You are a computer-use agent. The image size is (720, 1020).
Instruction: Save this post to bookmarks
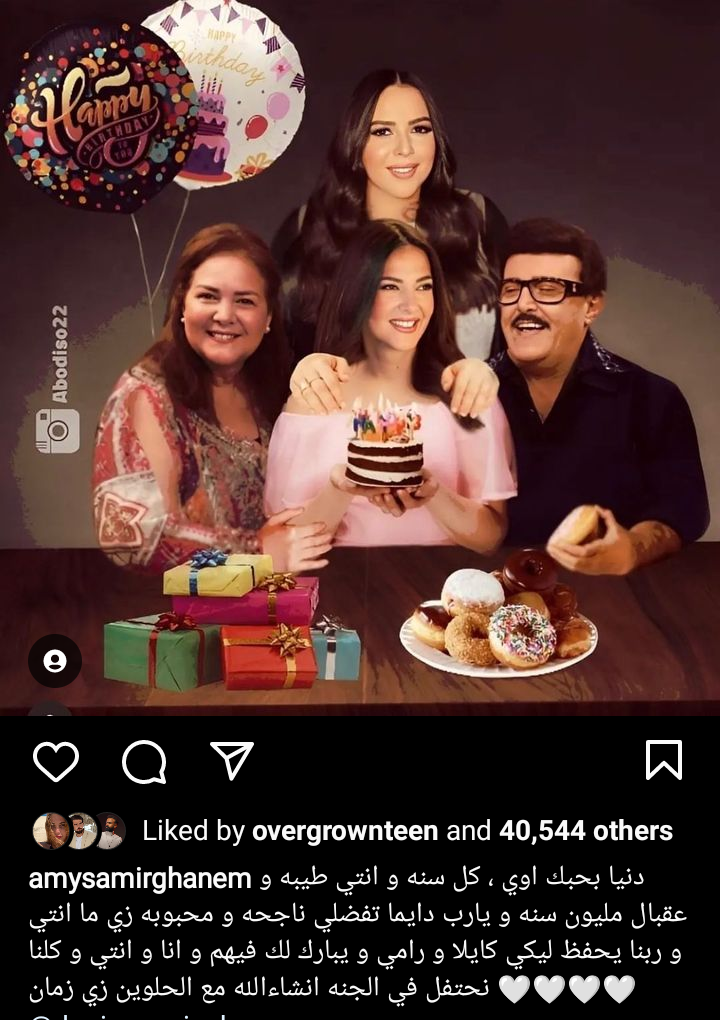(663, 761)
